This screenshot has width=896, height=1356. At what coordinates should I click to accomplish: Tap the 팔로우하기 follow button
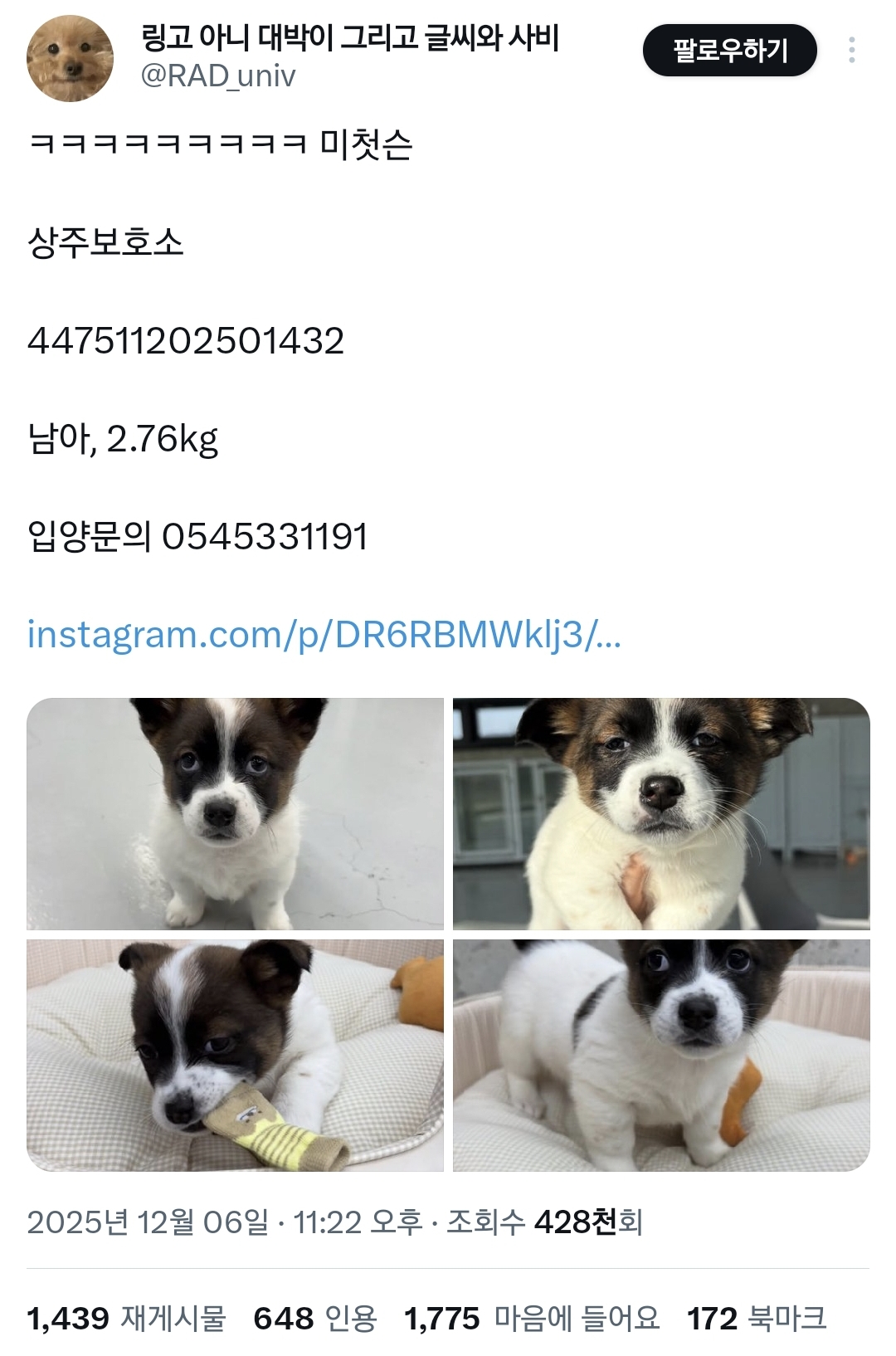click(x=729, y=51)
